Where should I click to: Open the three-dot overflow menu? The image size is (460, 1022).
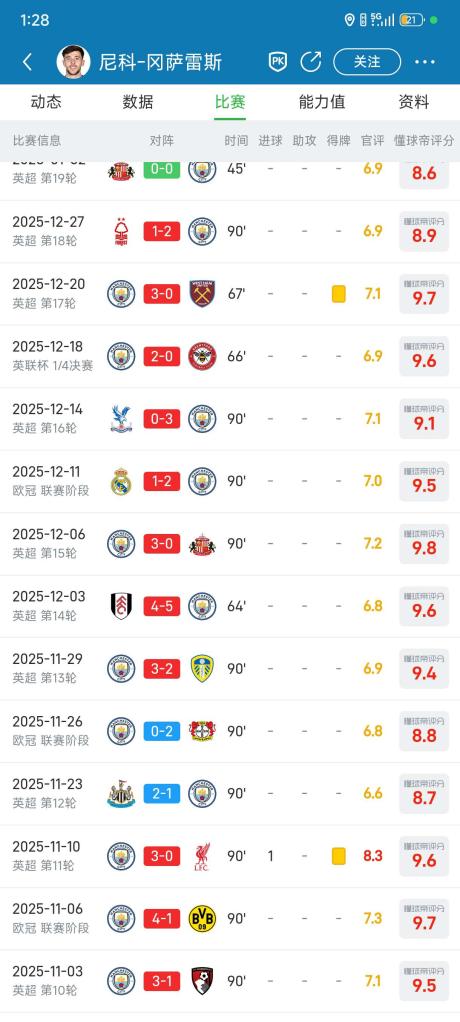pos(425,62)
